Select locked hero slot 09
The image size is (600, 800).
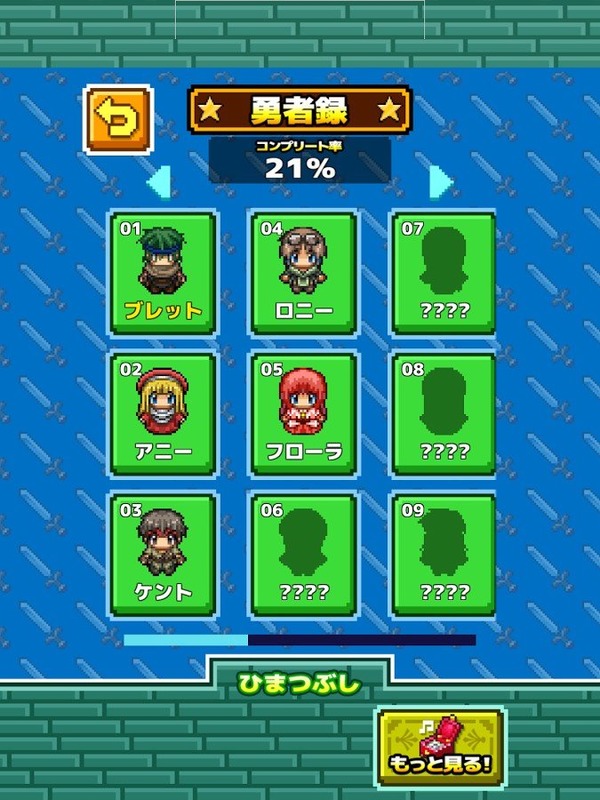(x=443, y=554)
